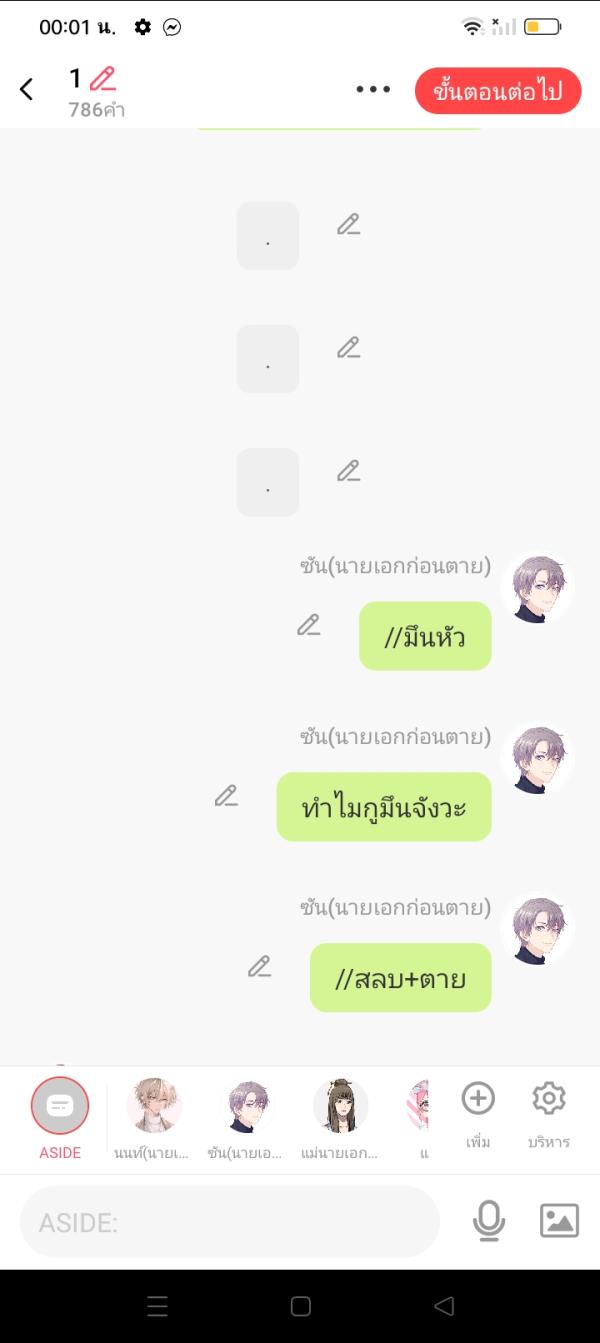The image size is (600, 1343).
Task: Edit the chapter title pencil beside 1
Action: (102, 78)
